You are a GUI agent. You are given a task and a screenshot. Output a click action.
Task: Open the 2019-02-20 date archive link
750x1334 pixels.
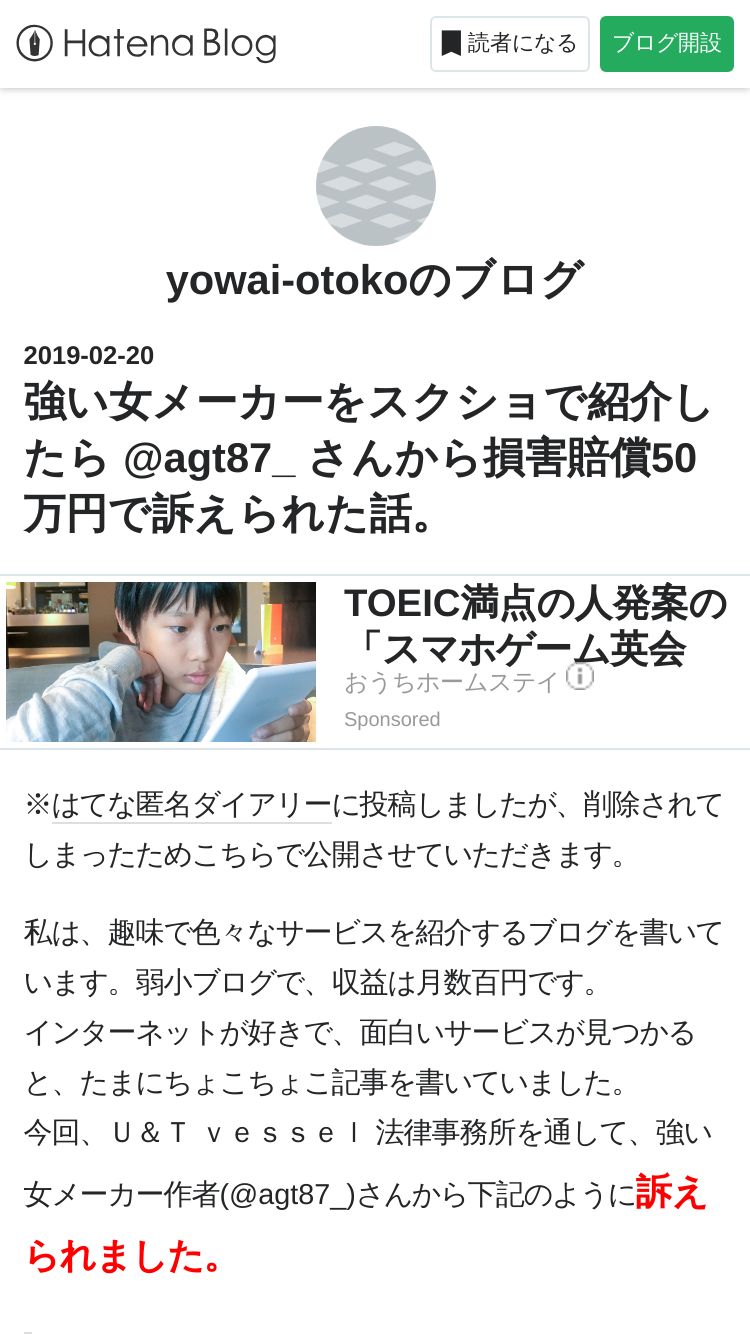89,355
